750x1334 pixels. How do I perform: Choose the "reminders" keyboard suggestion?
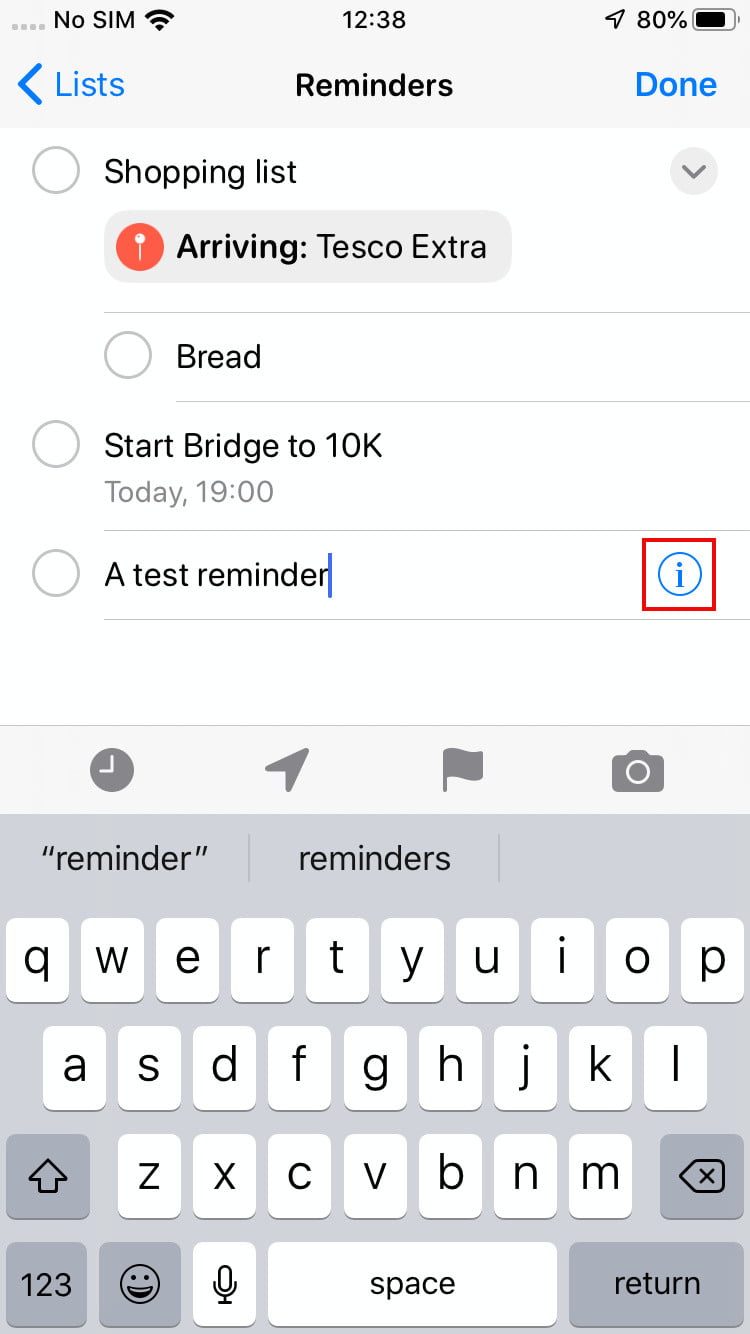tap(374, 858)
